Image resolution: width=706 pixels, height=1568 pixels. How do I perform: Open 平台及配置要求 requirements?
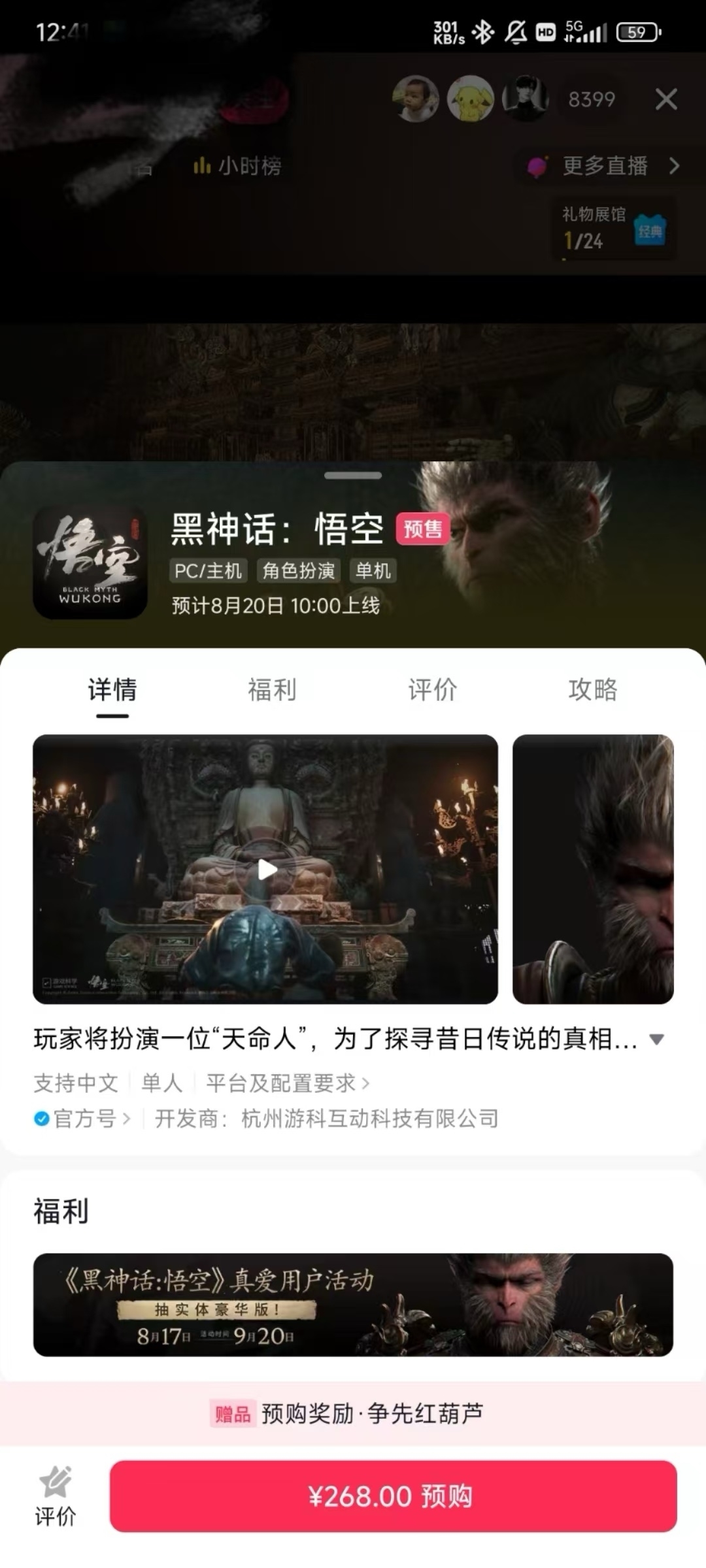click(x=288, y=1083)
